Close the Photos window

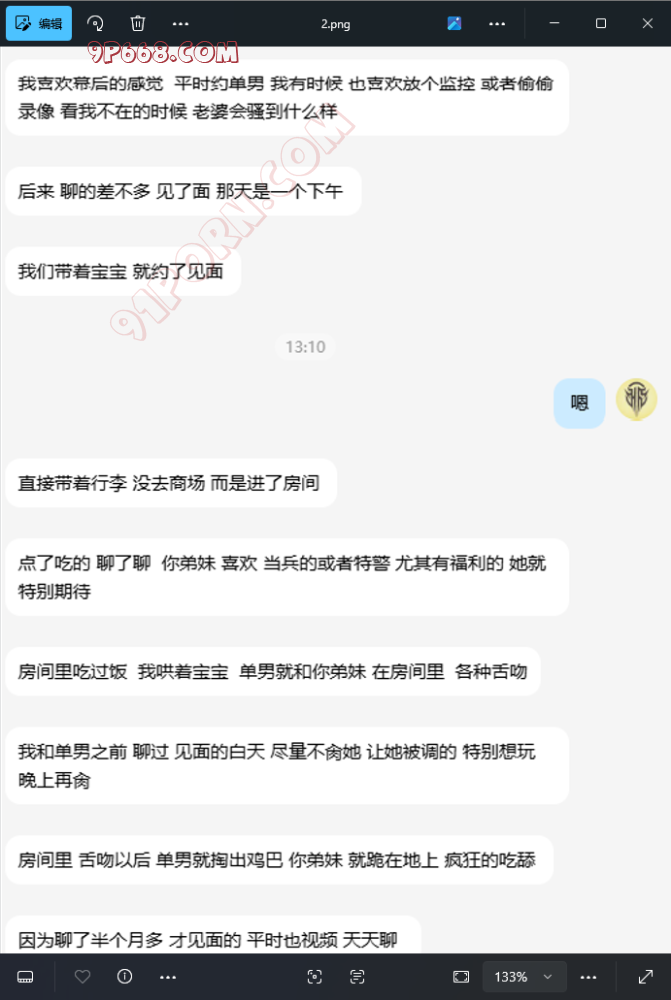646,23
